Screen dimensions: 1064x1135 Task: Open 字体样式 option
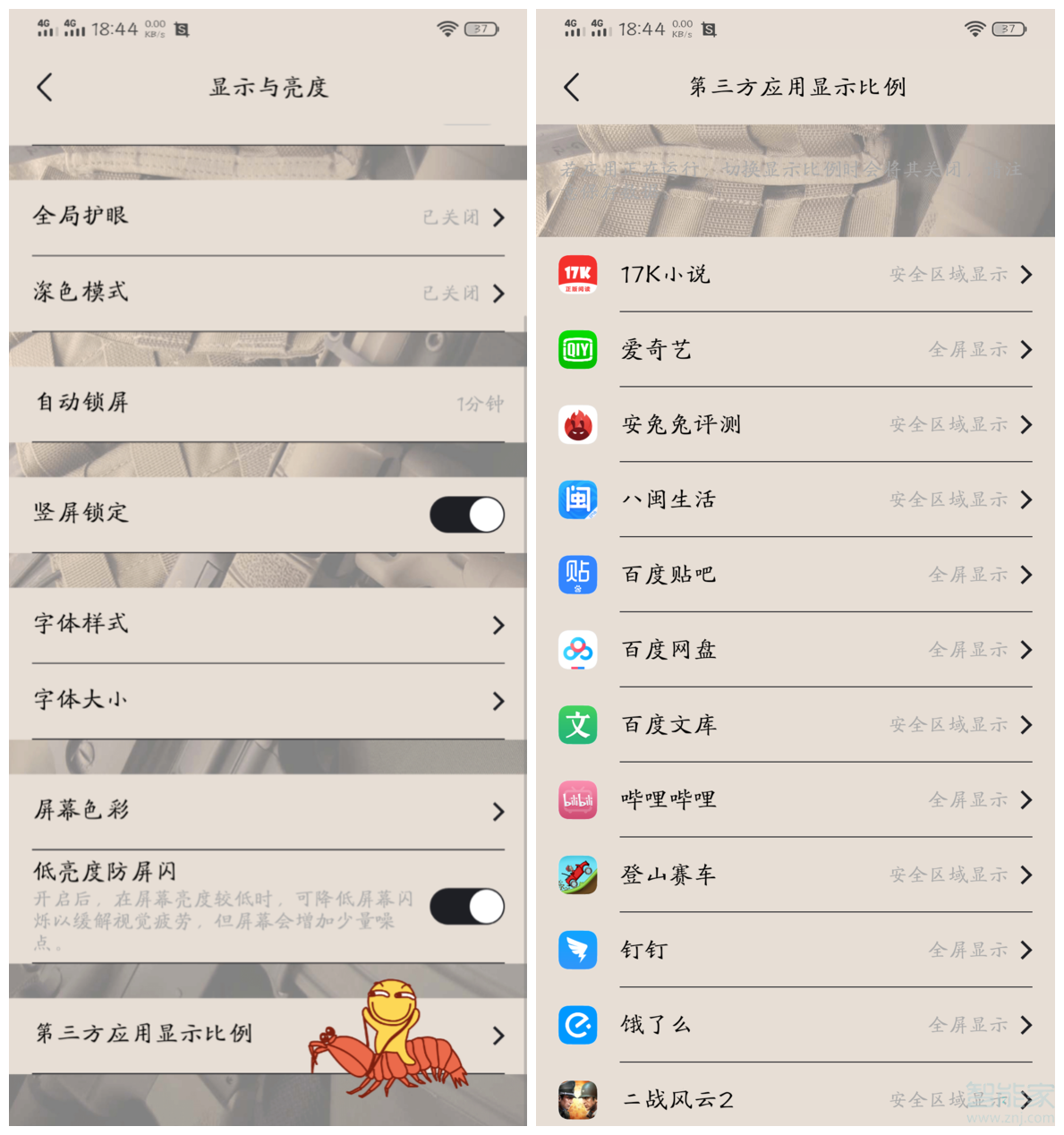click(268, 624)
